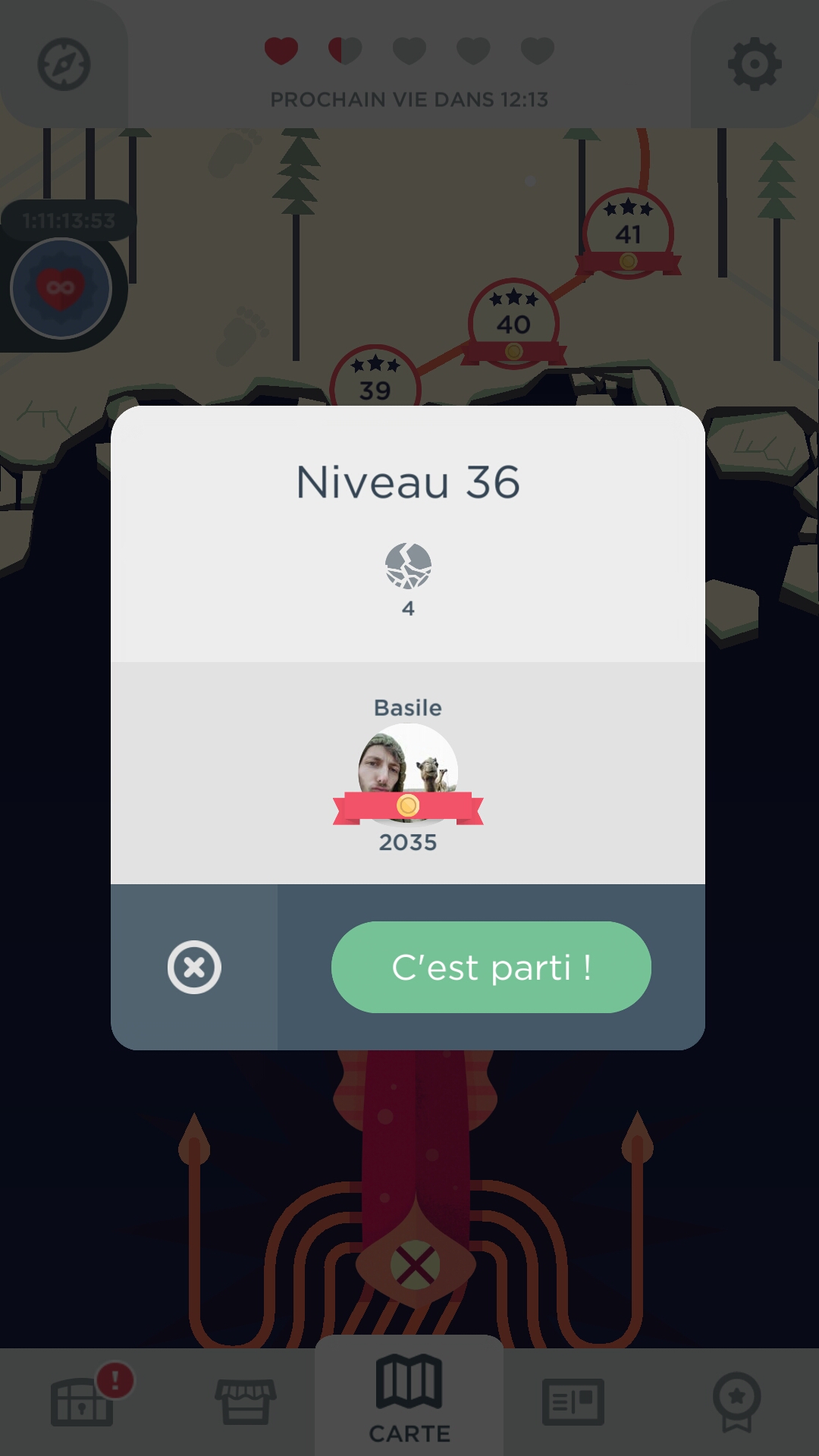Image resolution: width=819 pixels, height=1456 pixels.
Task: Open the settings gear
Action: (x=754, y=64)
